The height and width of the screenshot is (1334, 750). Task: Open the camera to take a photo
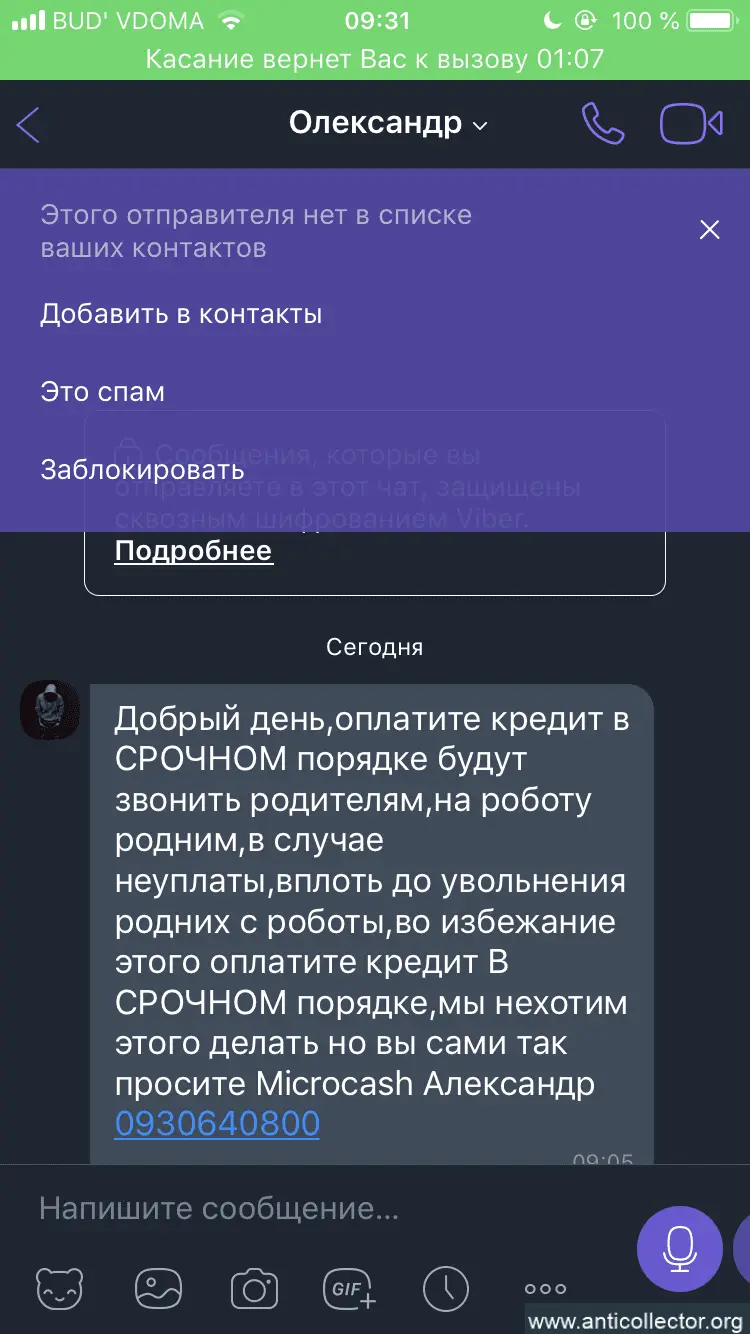(253, 1288)
